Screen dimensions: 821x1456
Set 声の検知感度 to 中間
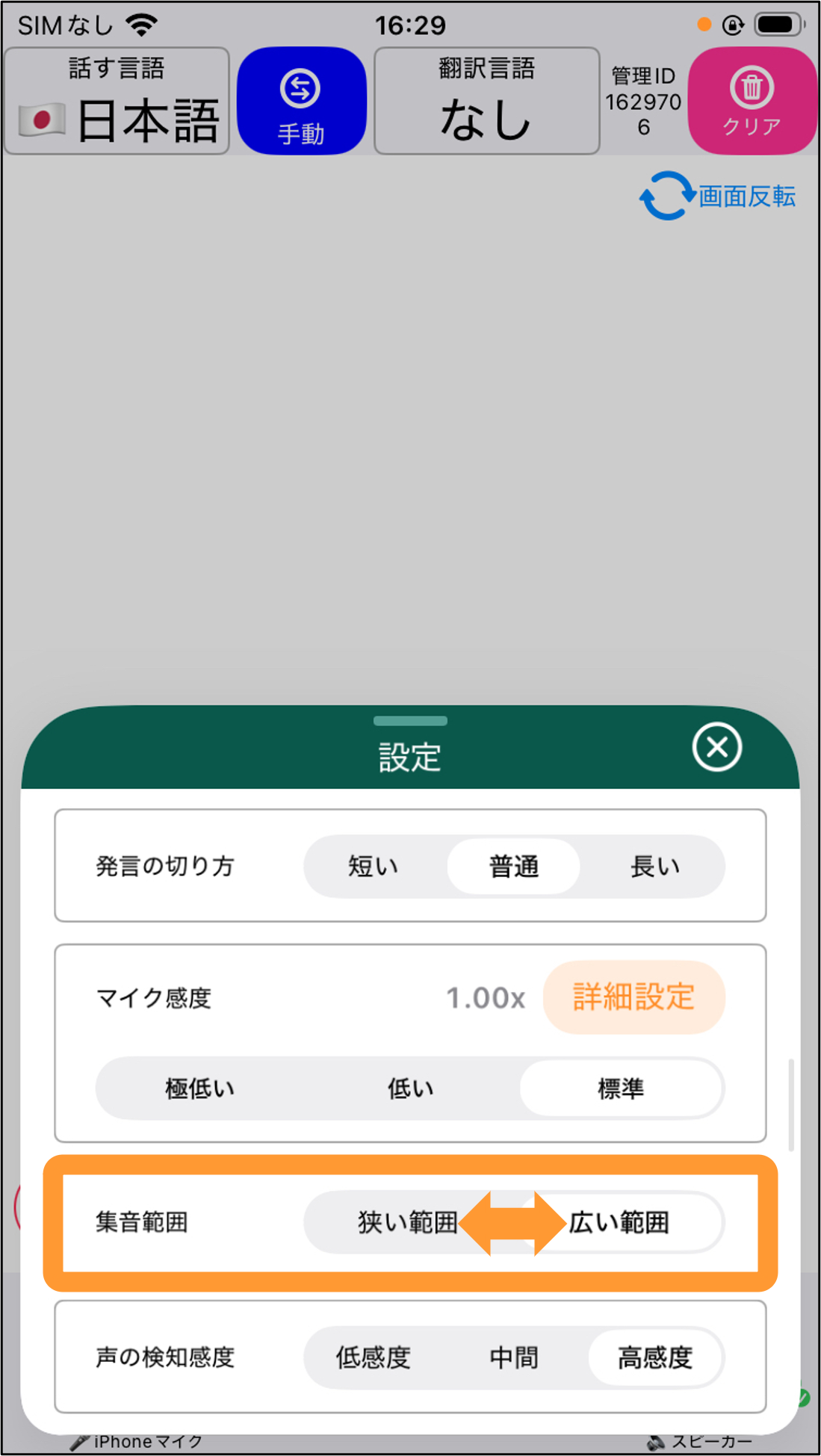[x=514, y=1357]
